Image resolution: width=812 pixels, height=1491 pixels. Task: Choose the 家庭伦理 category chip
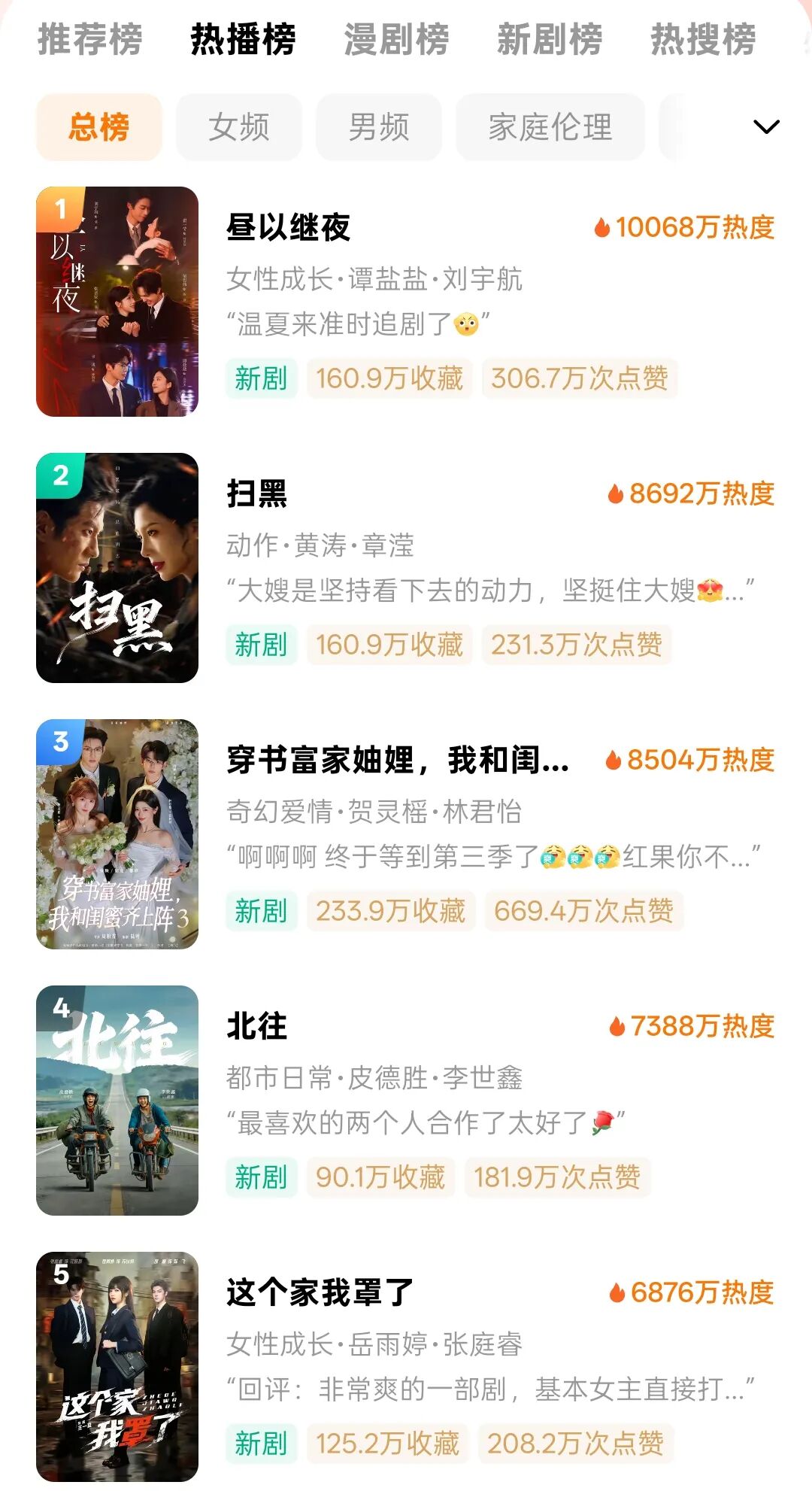pyautogui.click(x=550, y=127)
